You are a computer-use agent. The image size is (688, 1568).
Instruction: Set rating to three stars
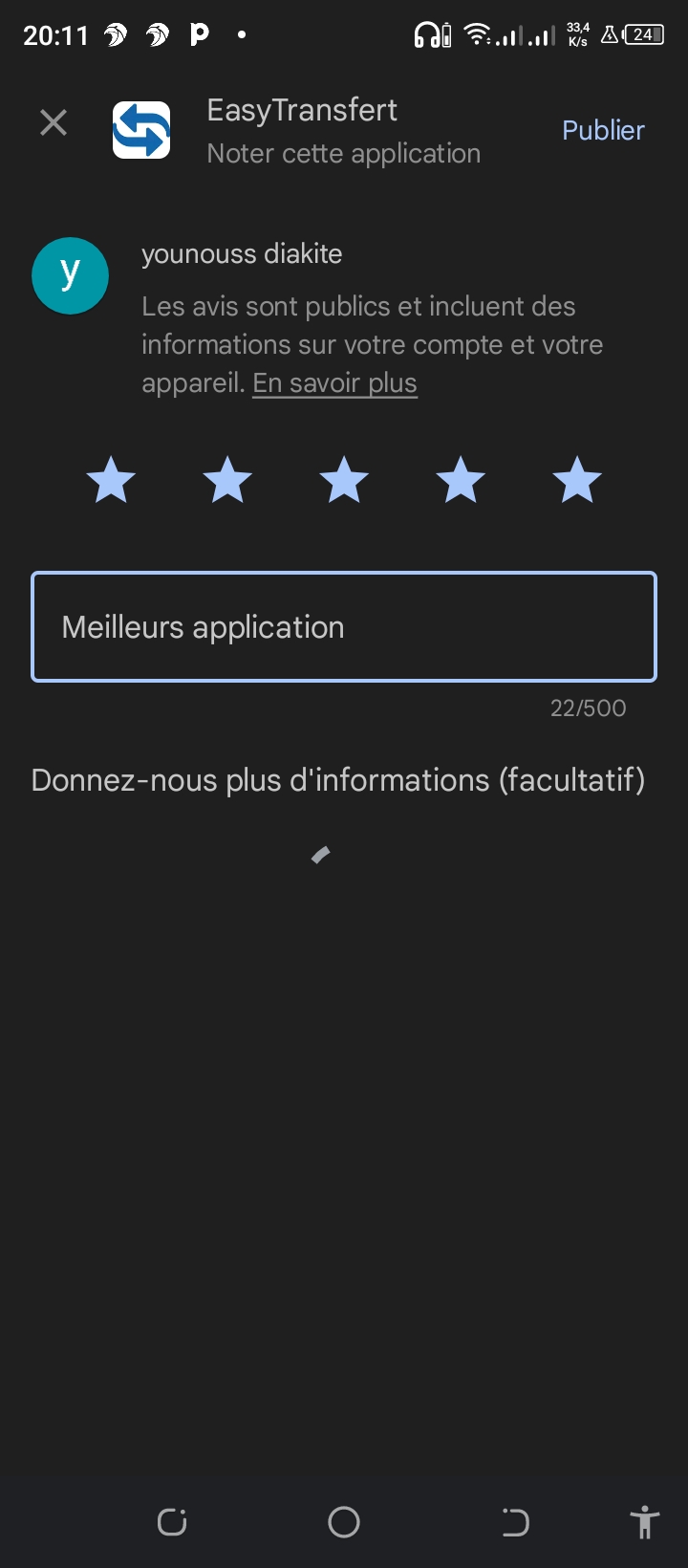click(344, 479)
